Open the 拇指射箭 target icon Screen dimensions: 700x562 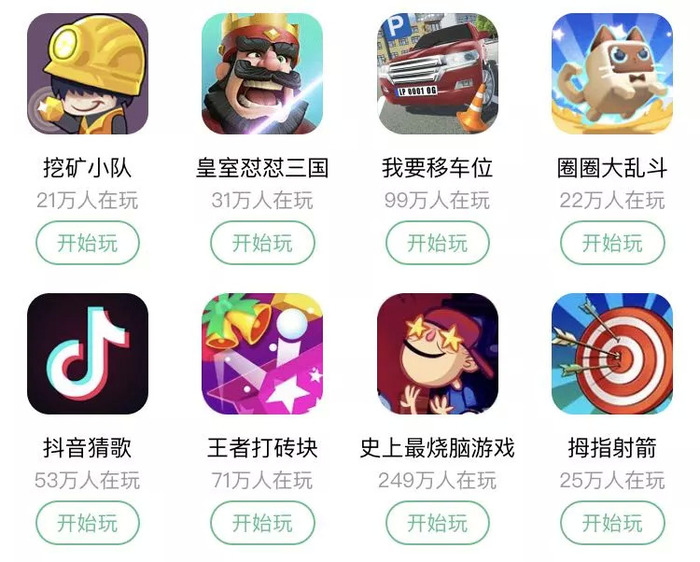tap(612, 353)
